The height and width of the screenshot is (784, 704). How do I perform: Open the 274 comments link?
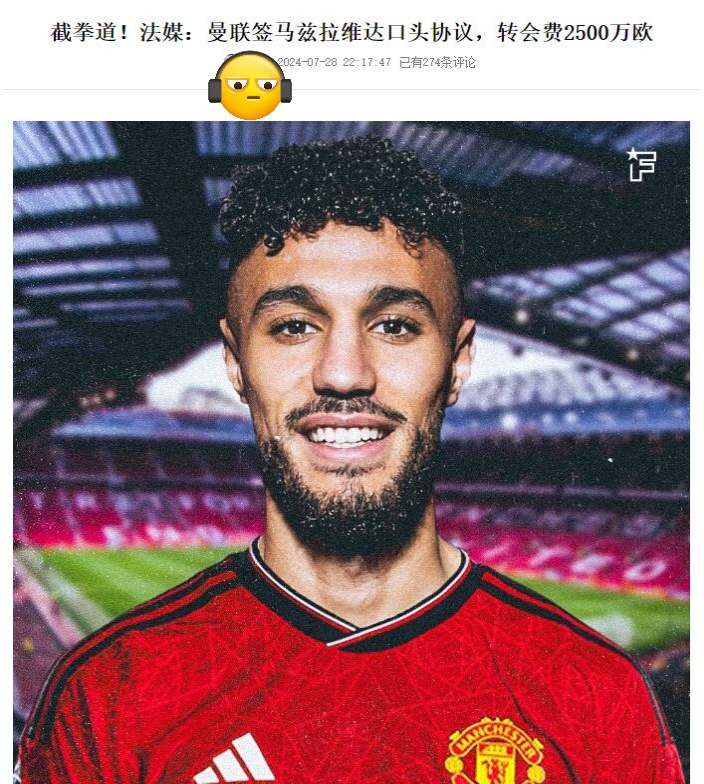[437, 62]
